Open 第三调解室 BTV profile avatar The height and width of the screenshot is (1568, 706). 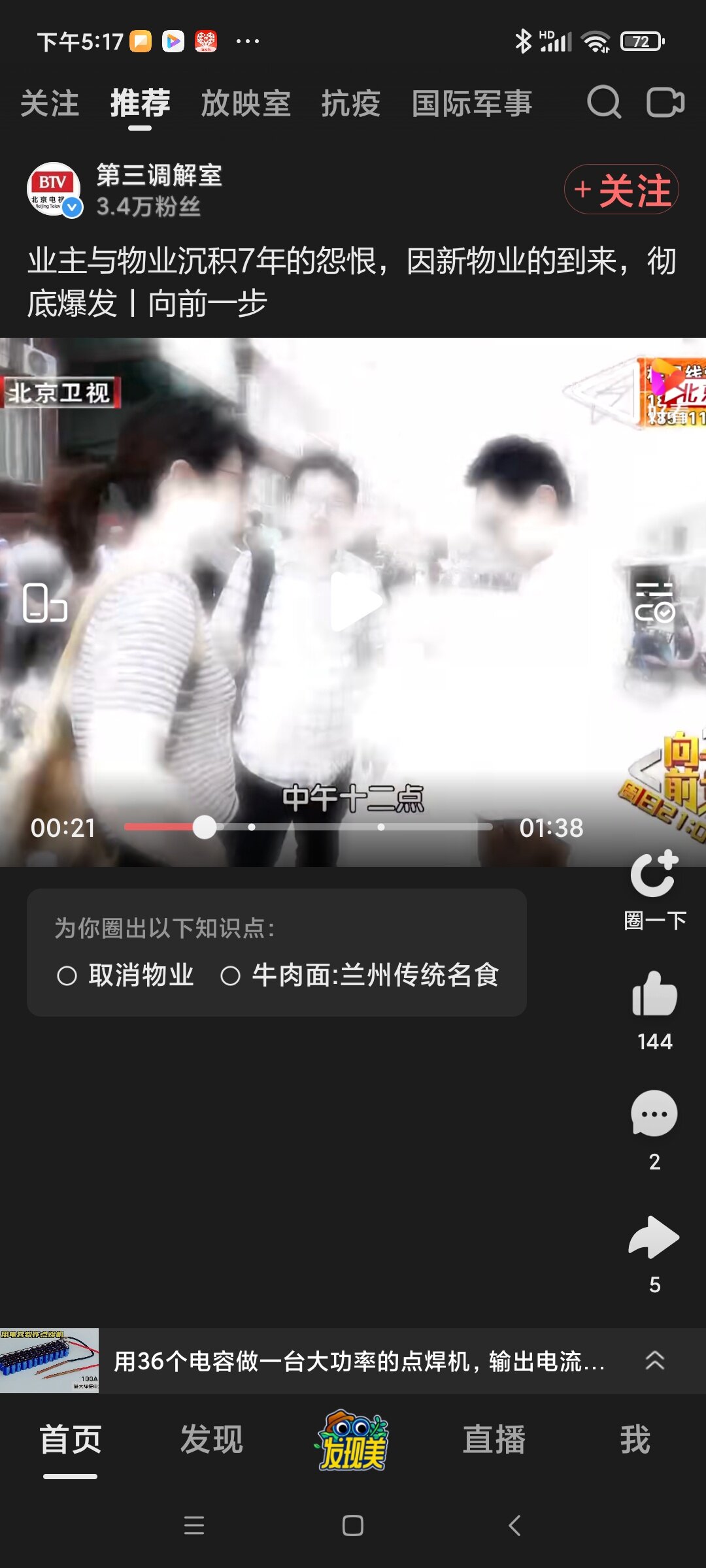pos(54,189)
